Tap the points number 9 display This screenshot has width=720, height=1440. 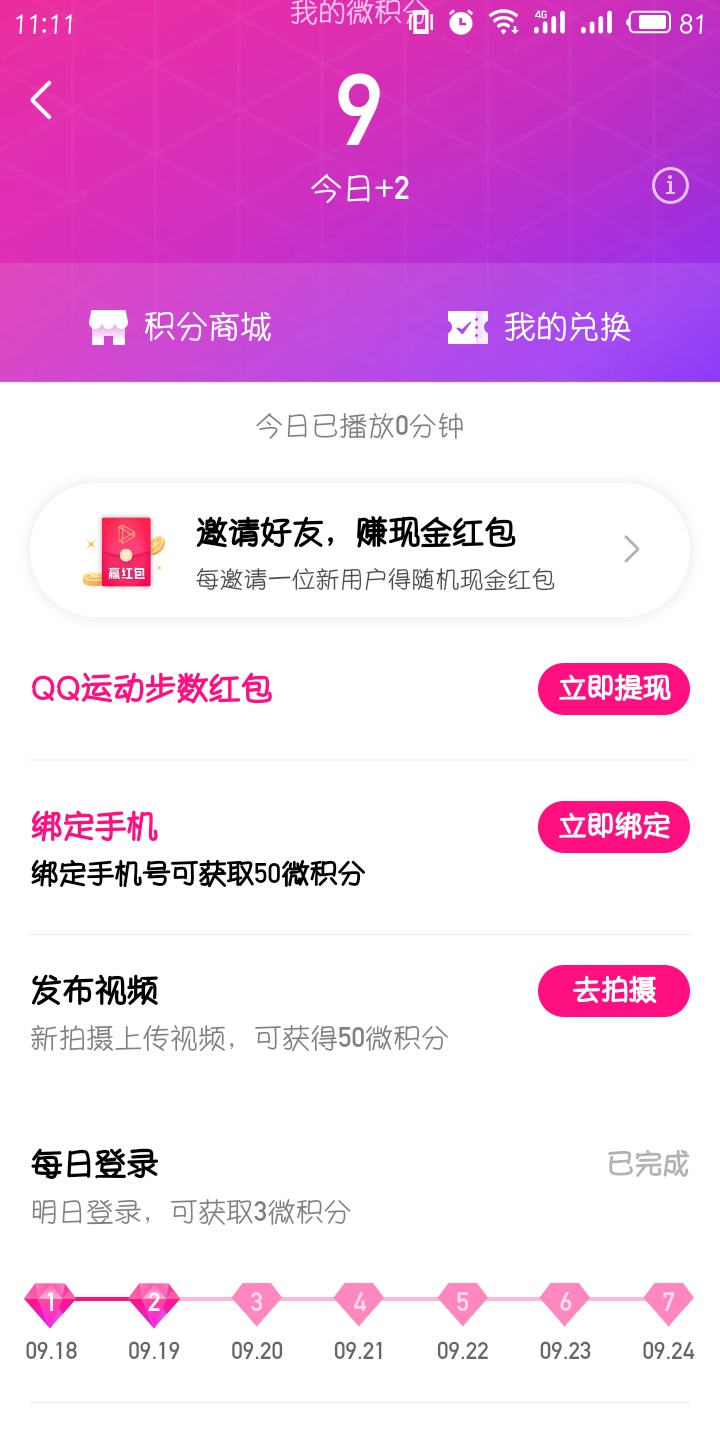pos(360,110)
